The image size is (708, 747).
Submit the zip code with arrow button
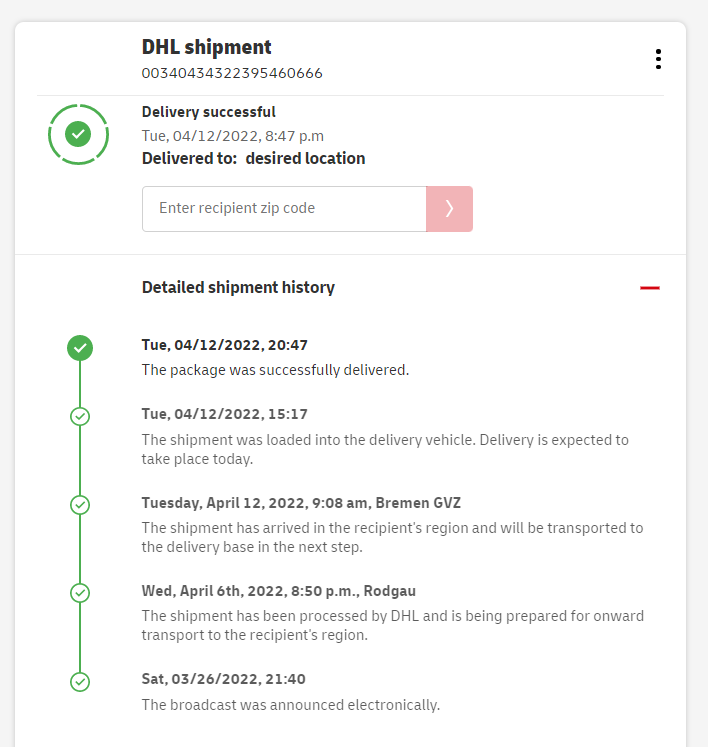point(449,209)
